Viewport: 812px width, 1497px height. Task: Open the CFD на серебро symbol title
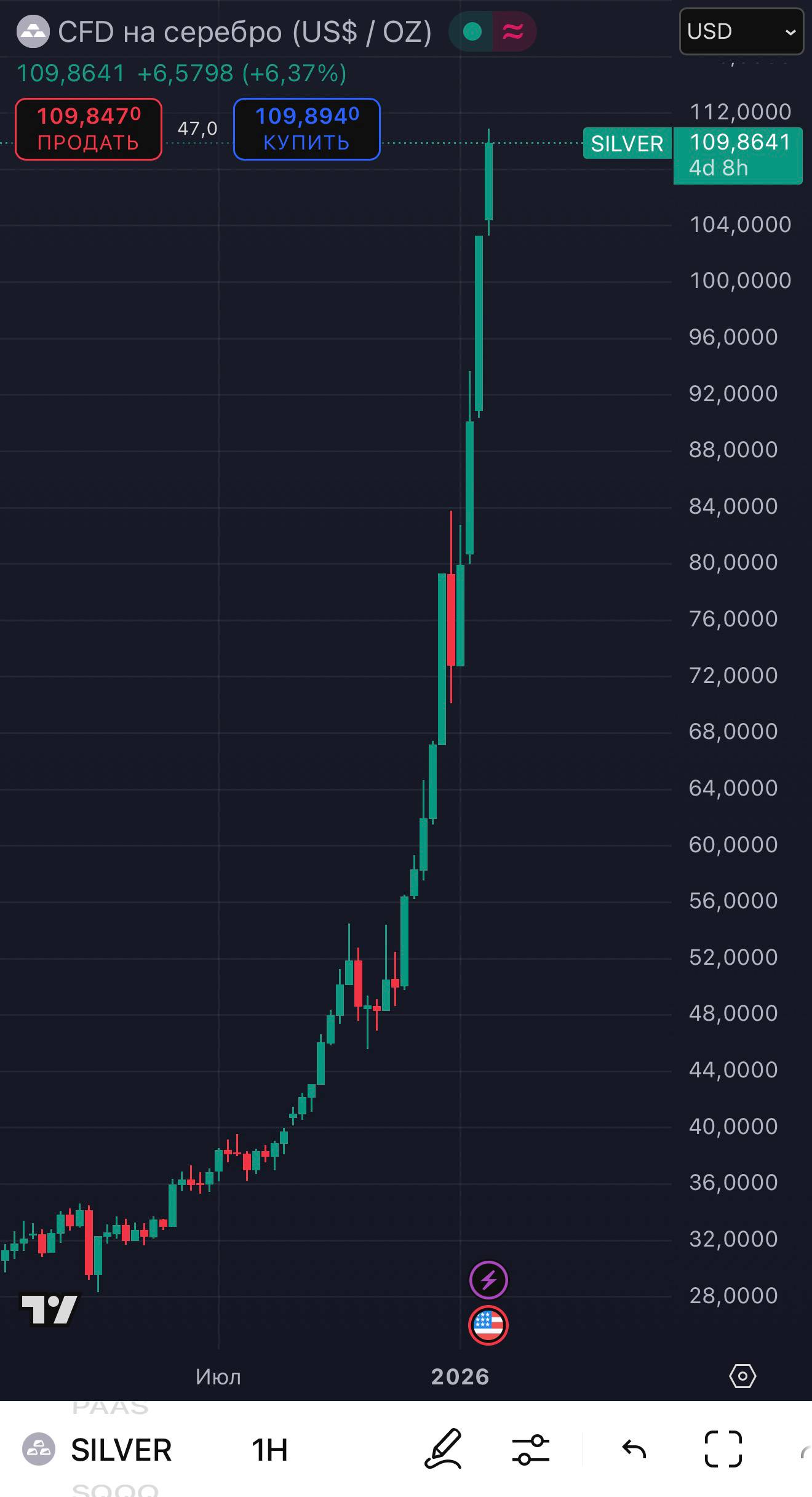244,32
